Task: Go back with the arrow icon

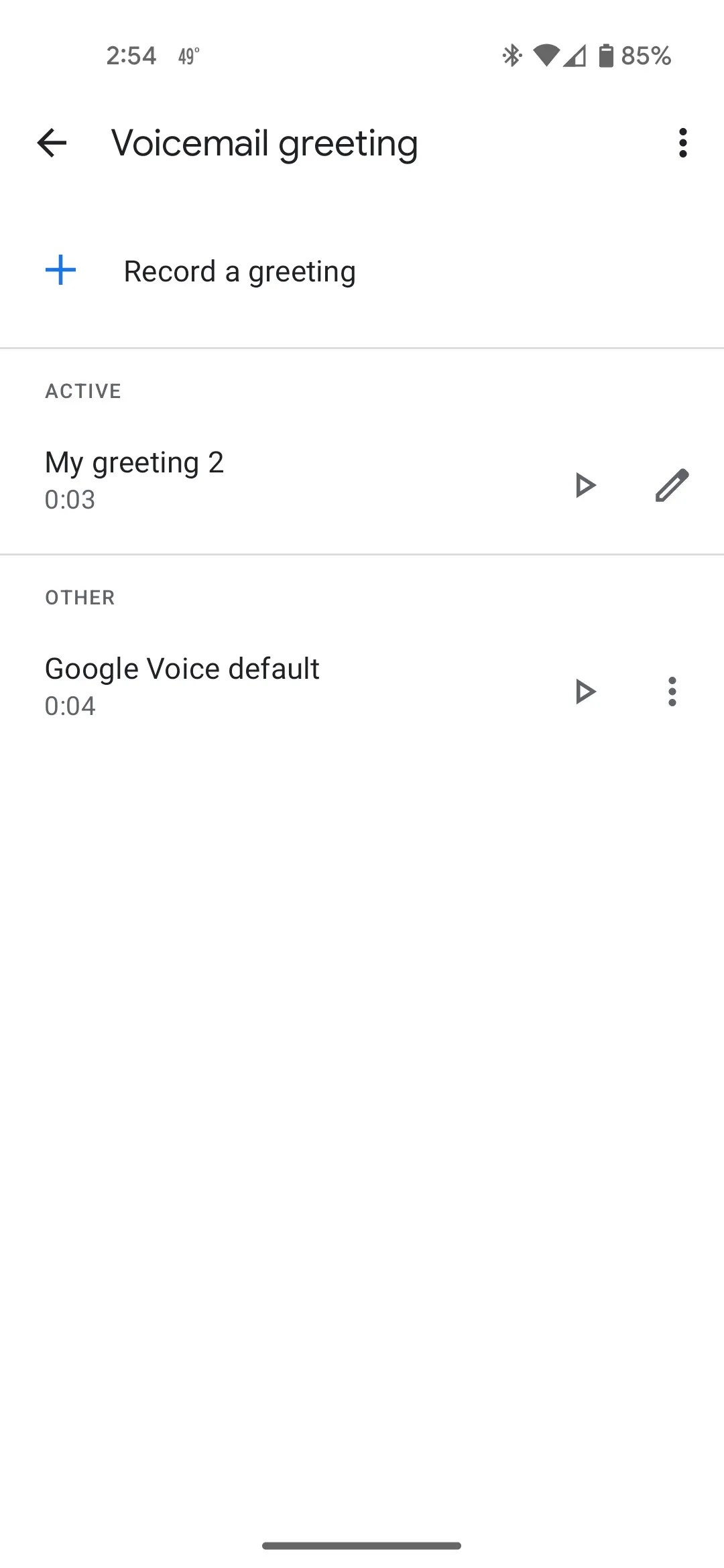Action: click(51, 142)
